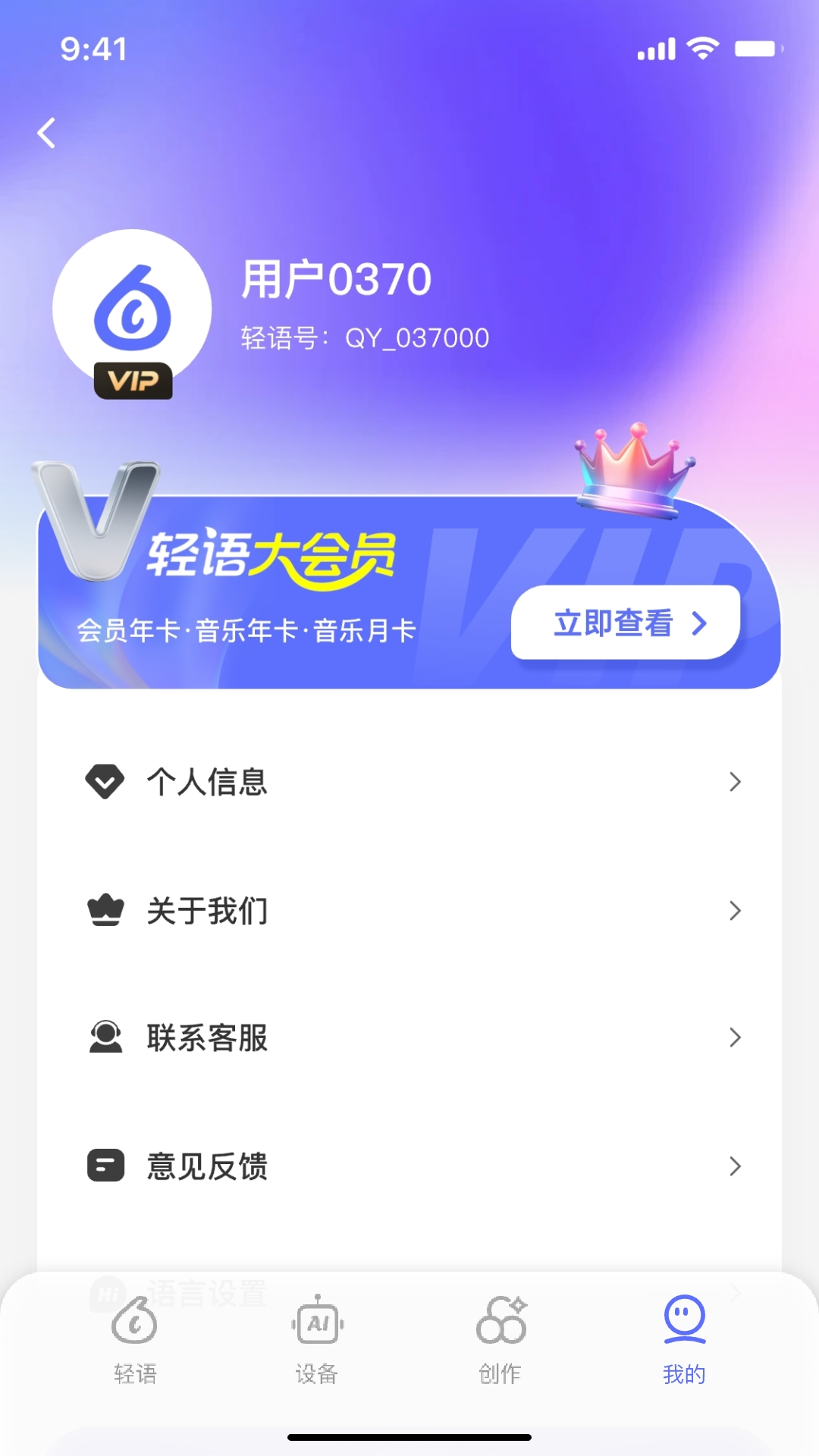Click the back arrow at top left

(x=47, y=132)
